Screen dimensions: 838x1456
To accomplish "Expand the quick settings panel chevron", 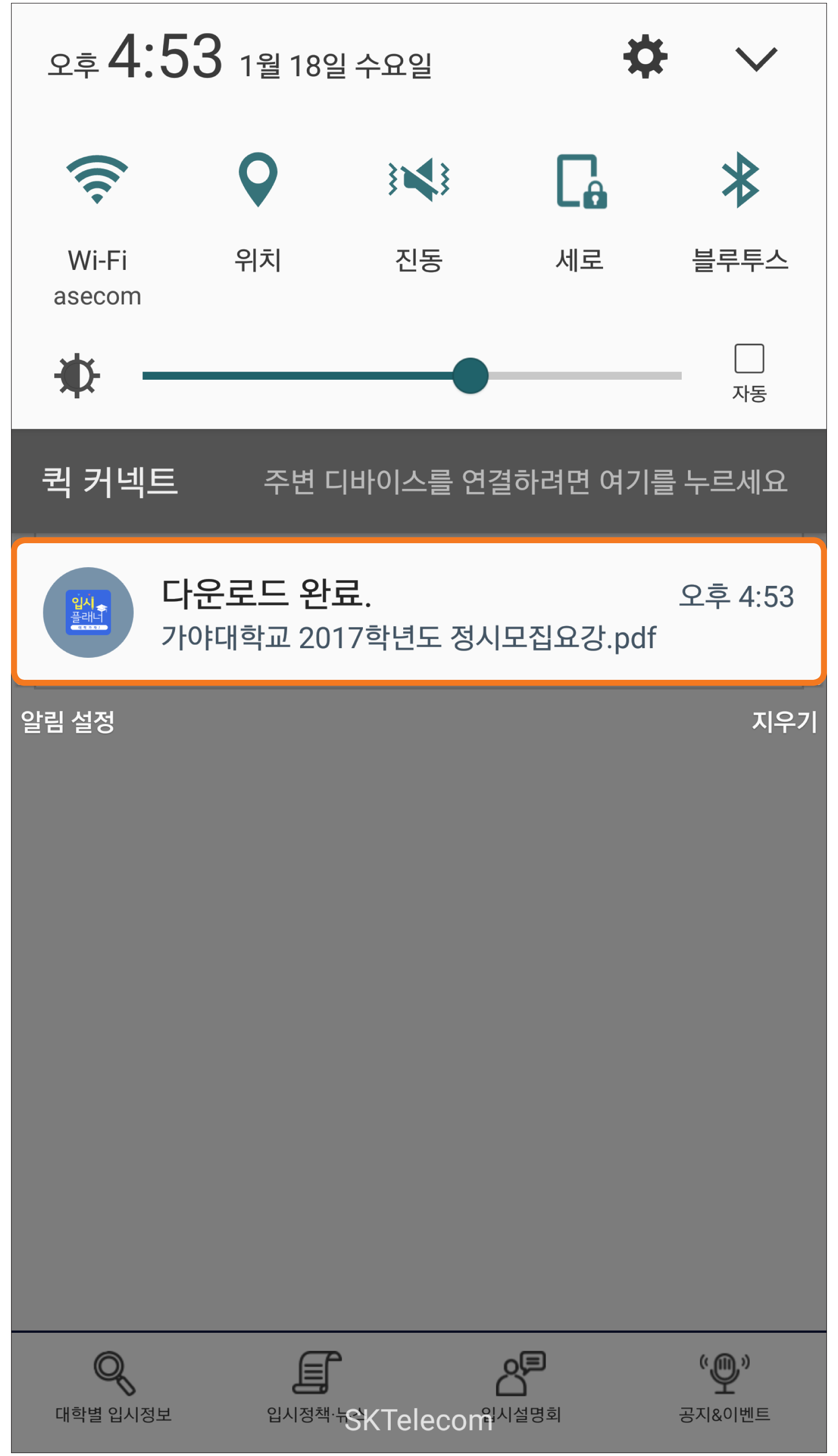I will (756, 58).
